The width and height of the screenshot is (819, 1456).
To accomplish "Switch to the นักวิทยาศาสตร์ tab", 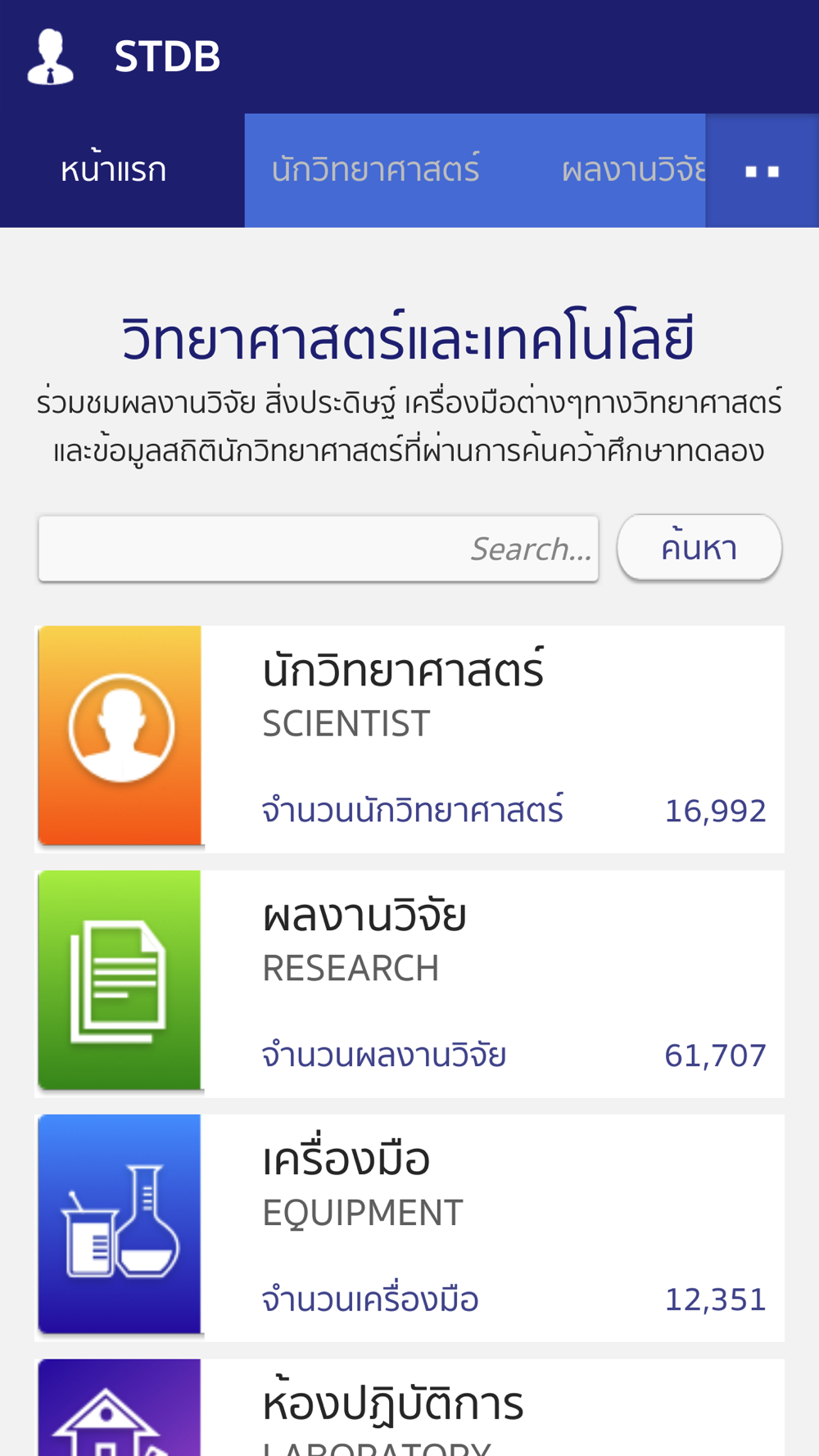I will pyautogui.click(x=376, y=170).
